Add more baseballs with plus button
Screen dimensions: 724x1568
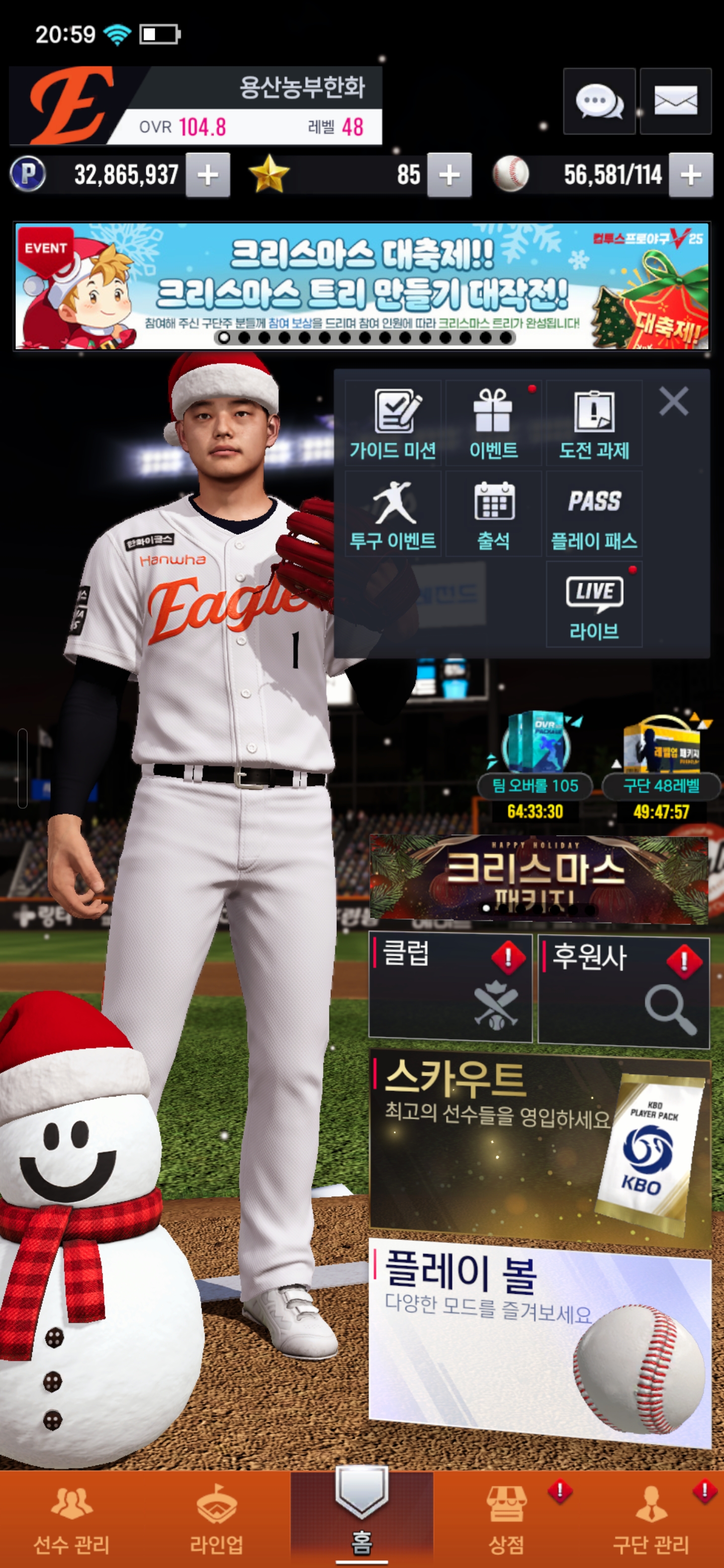[690, 175]
